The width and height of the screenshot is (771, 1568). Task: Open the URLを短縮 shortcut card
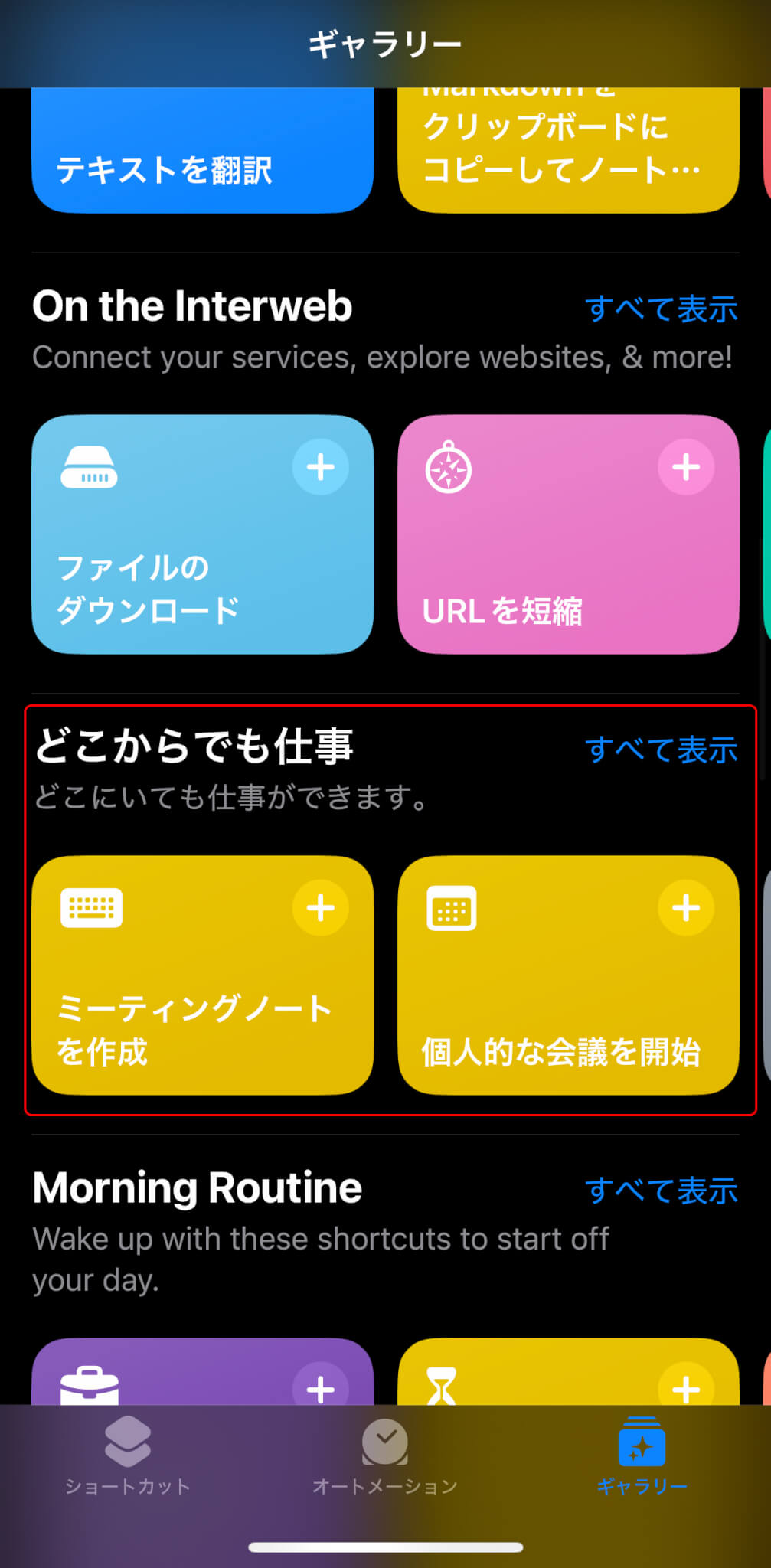click(568, 534)
